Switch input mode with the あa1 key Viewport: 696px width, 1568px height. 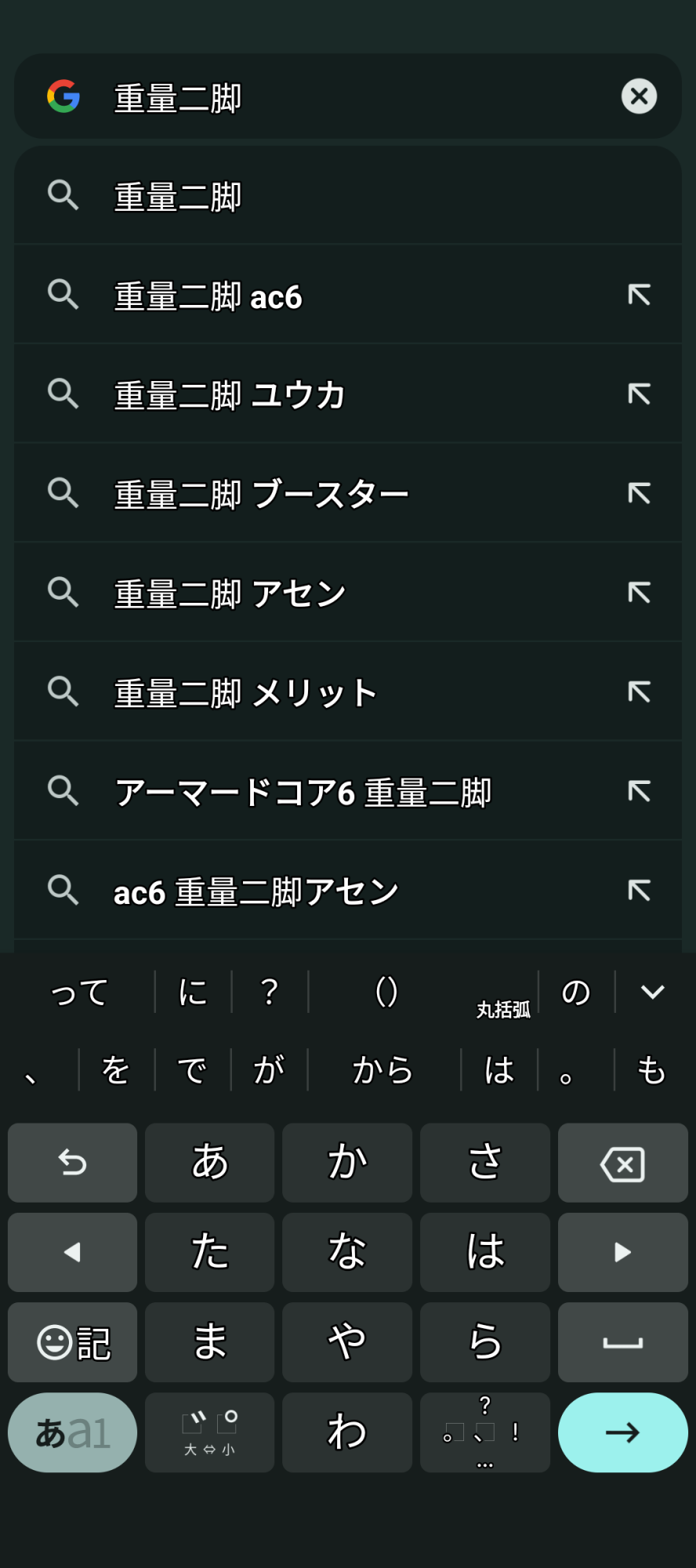click(72, 1432)
